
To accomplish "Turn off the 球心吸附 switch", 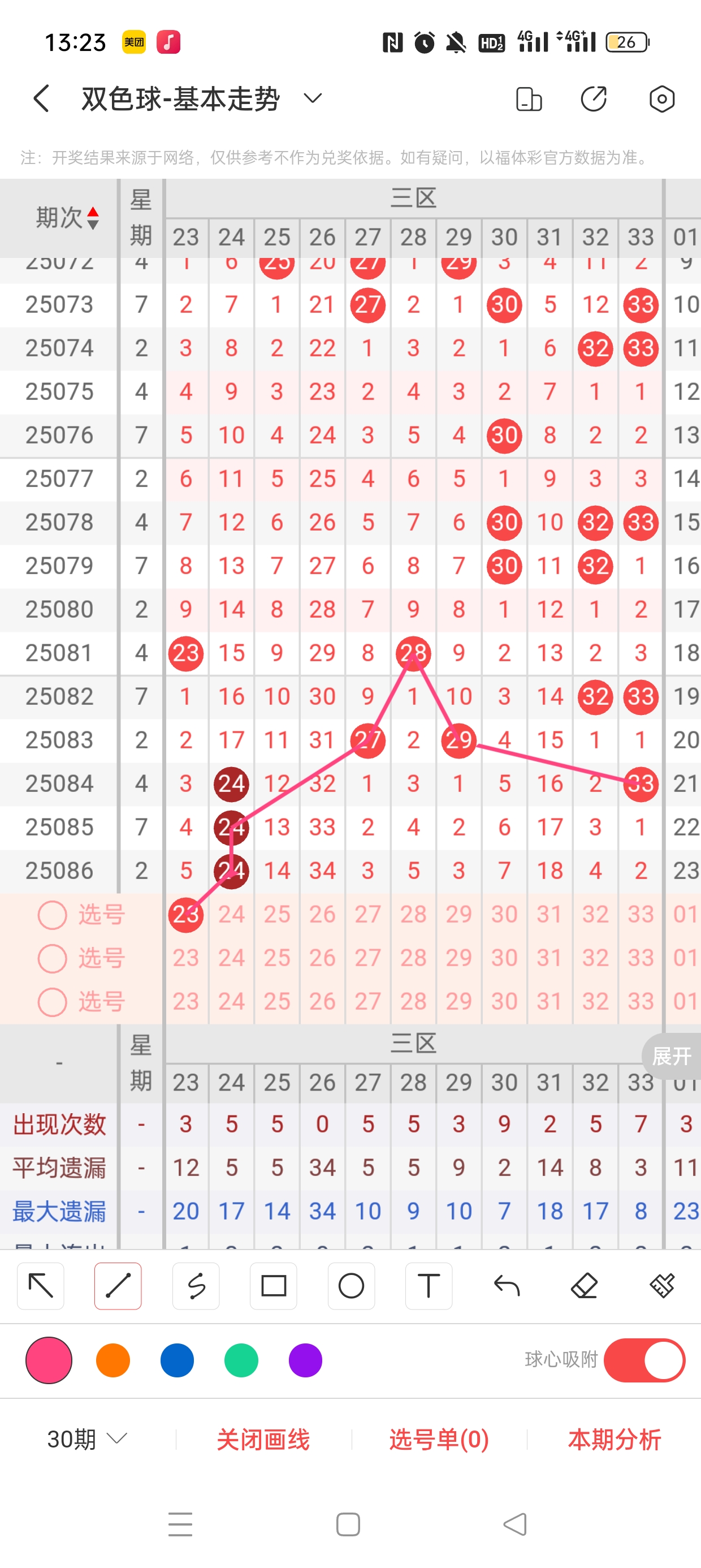I will (644, 1360).
